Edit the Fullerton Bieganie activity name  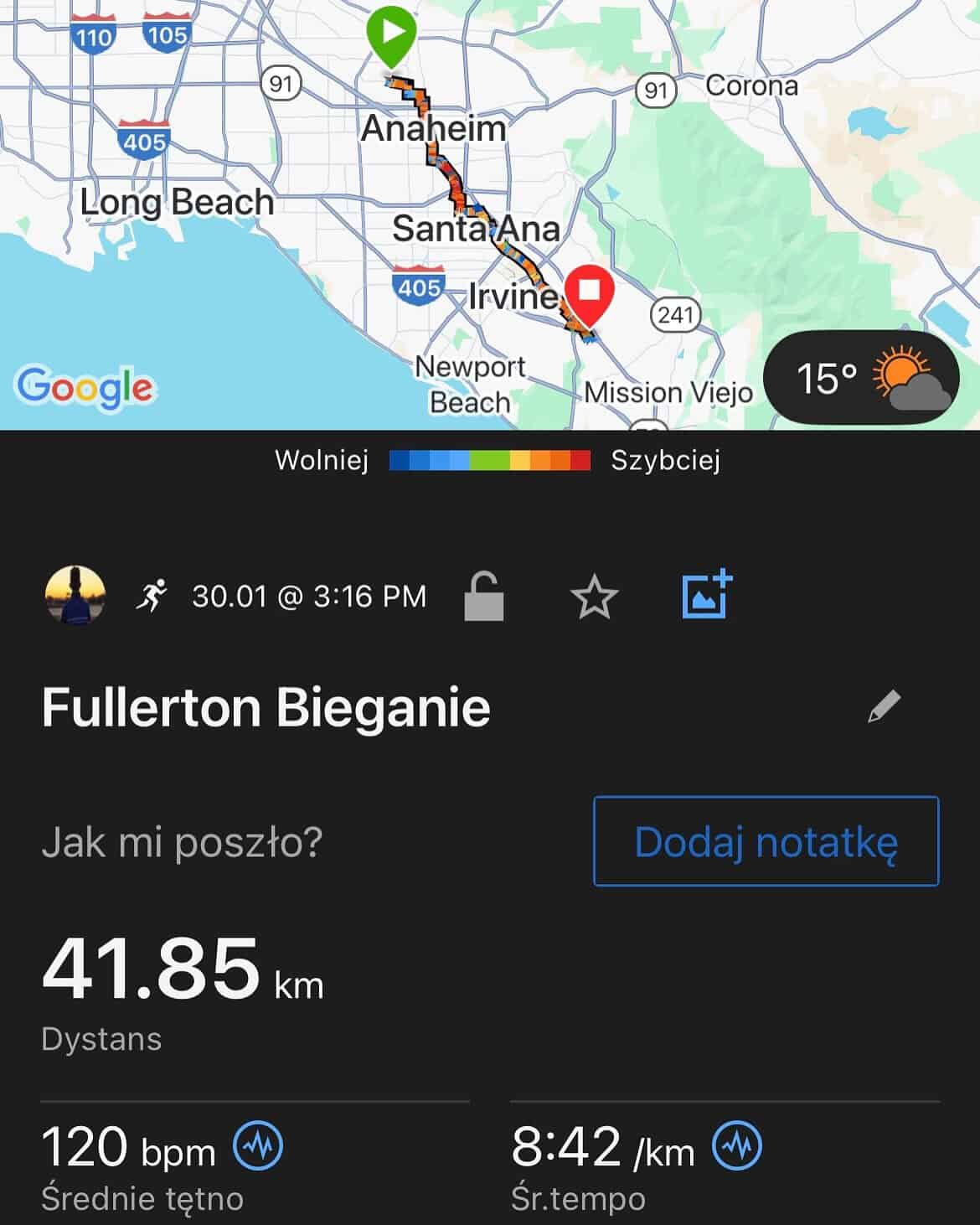[x=884, y=706]
